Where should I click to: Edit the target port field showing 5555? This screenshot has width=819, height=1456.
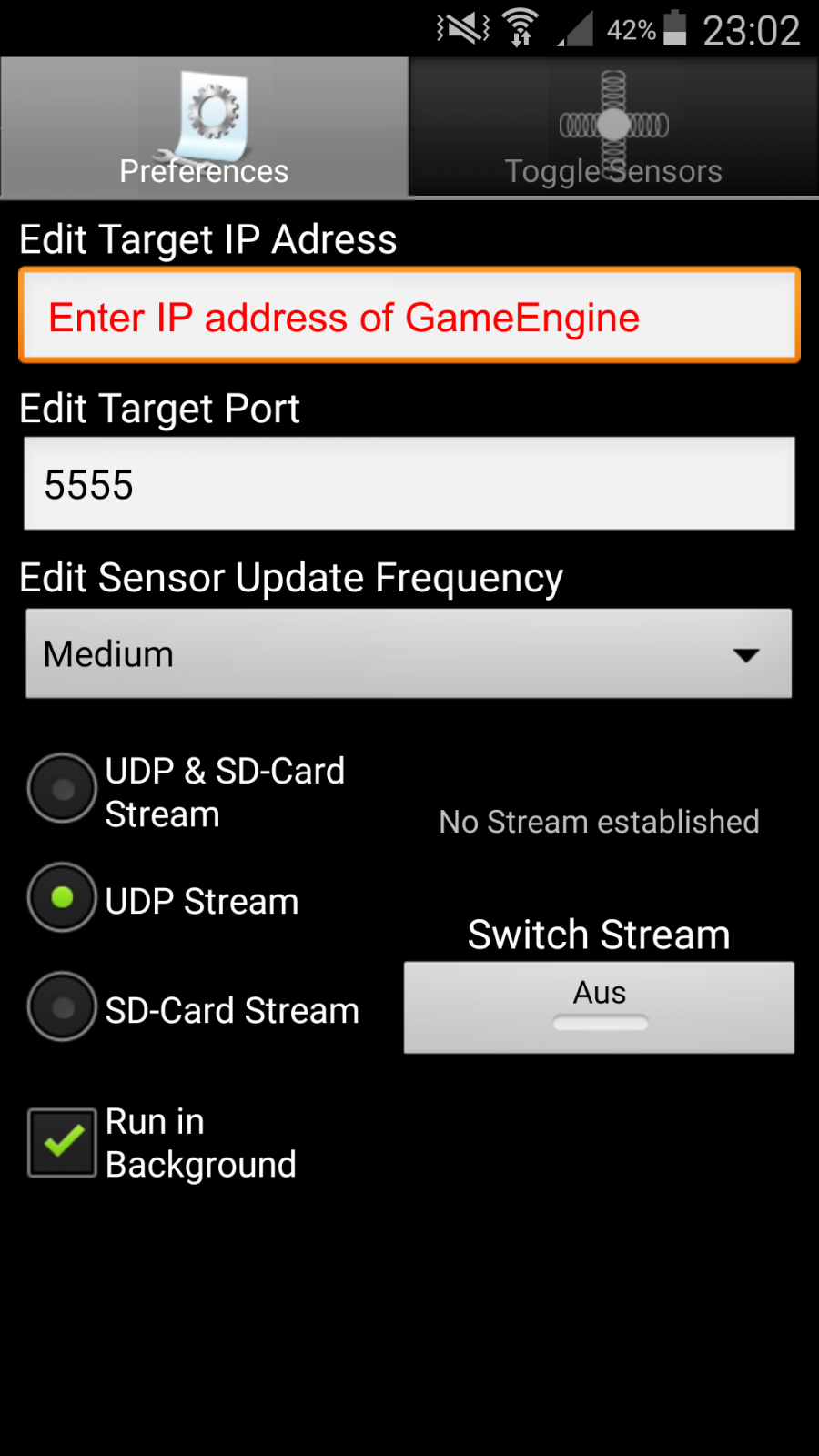point(409,483)
